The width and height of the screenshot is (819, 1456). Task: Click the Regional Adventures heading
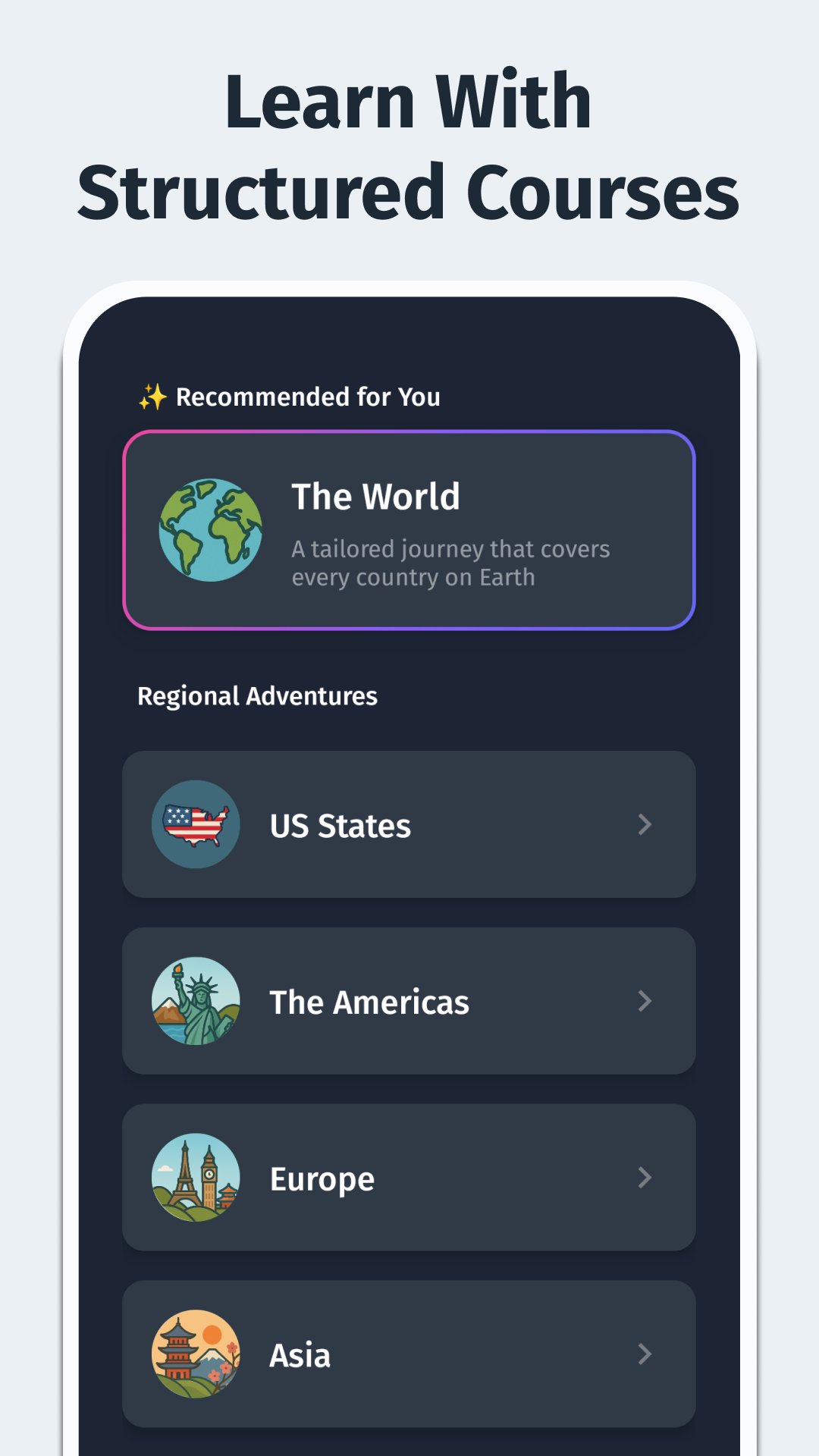point(257,695)
